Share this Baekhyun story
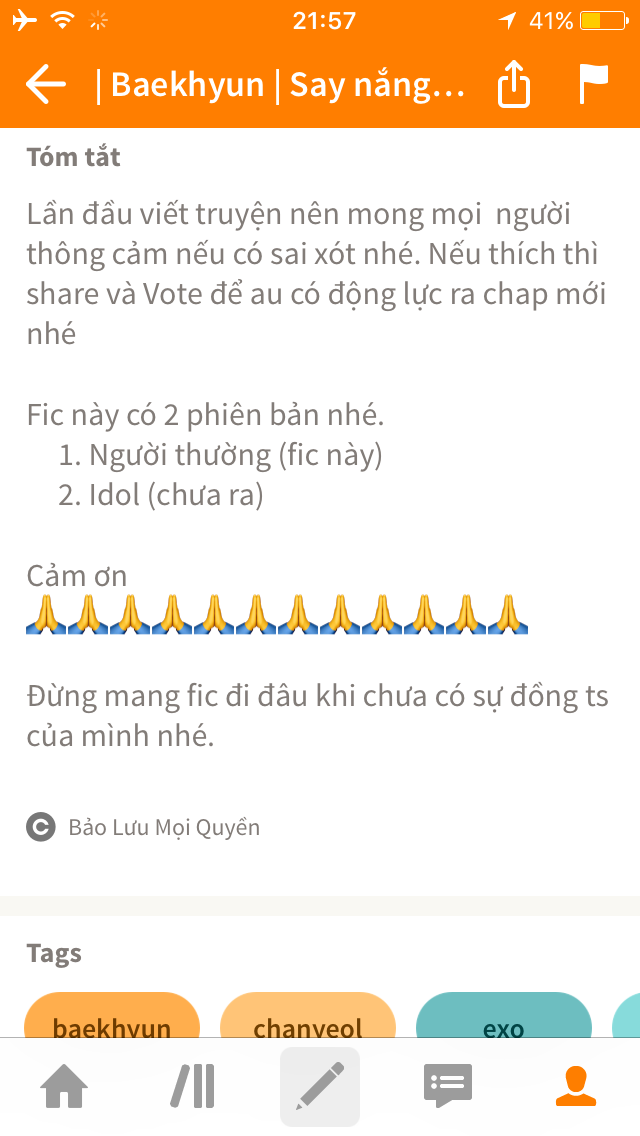 (x=514, y=84)
